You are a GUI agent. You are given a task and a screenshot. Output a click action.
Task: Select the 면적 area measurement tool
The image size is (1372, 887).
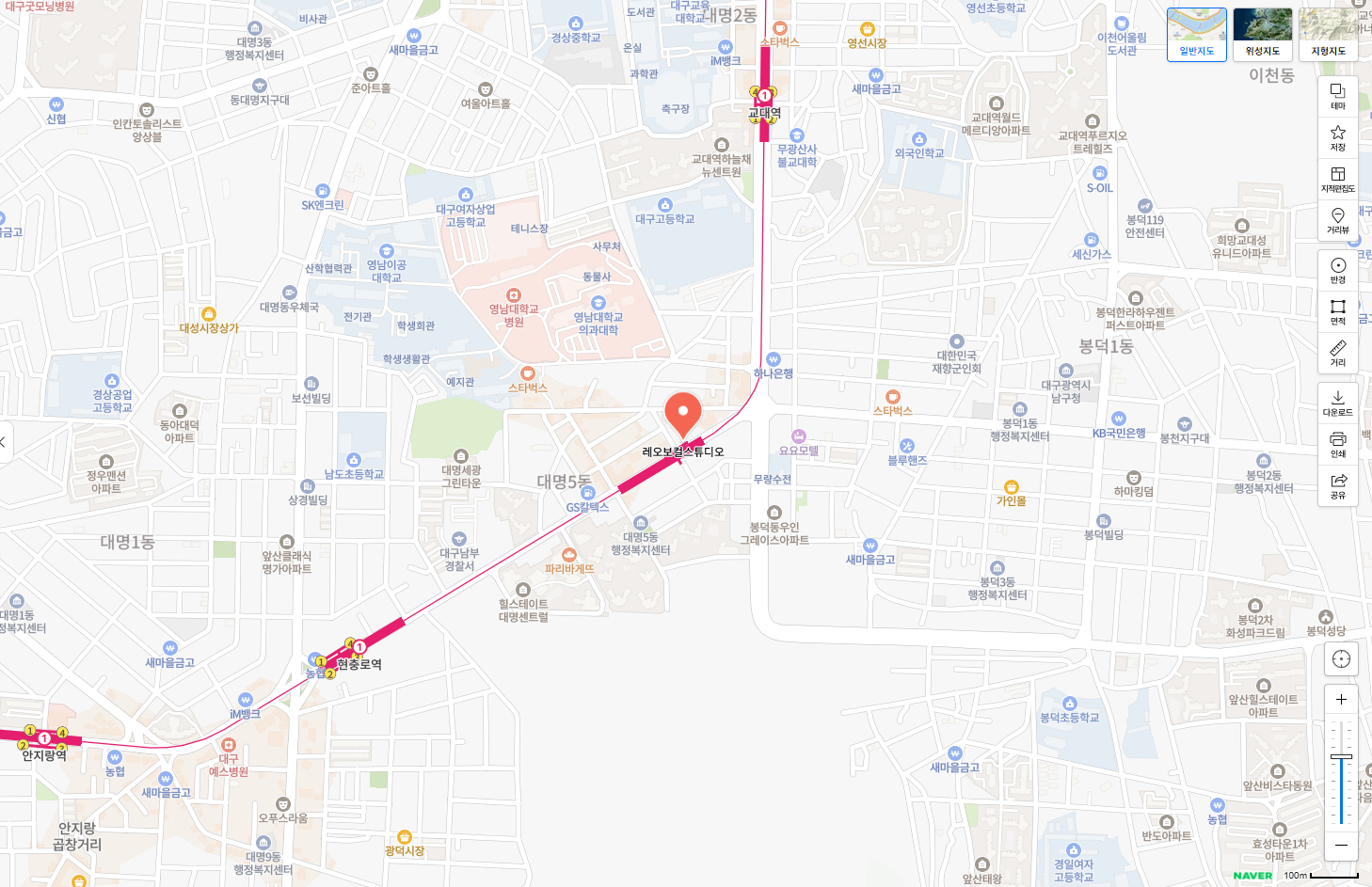(1337, 311)
